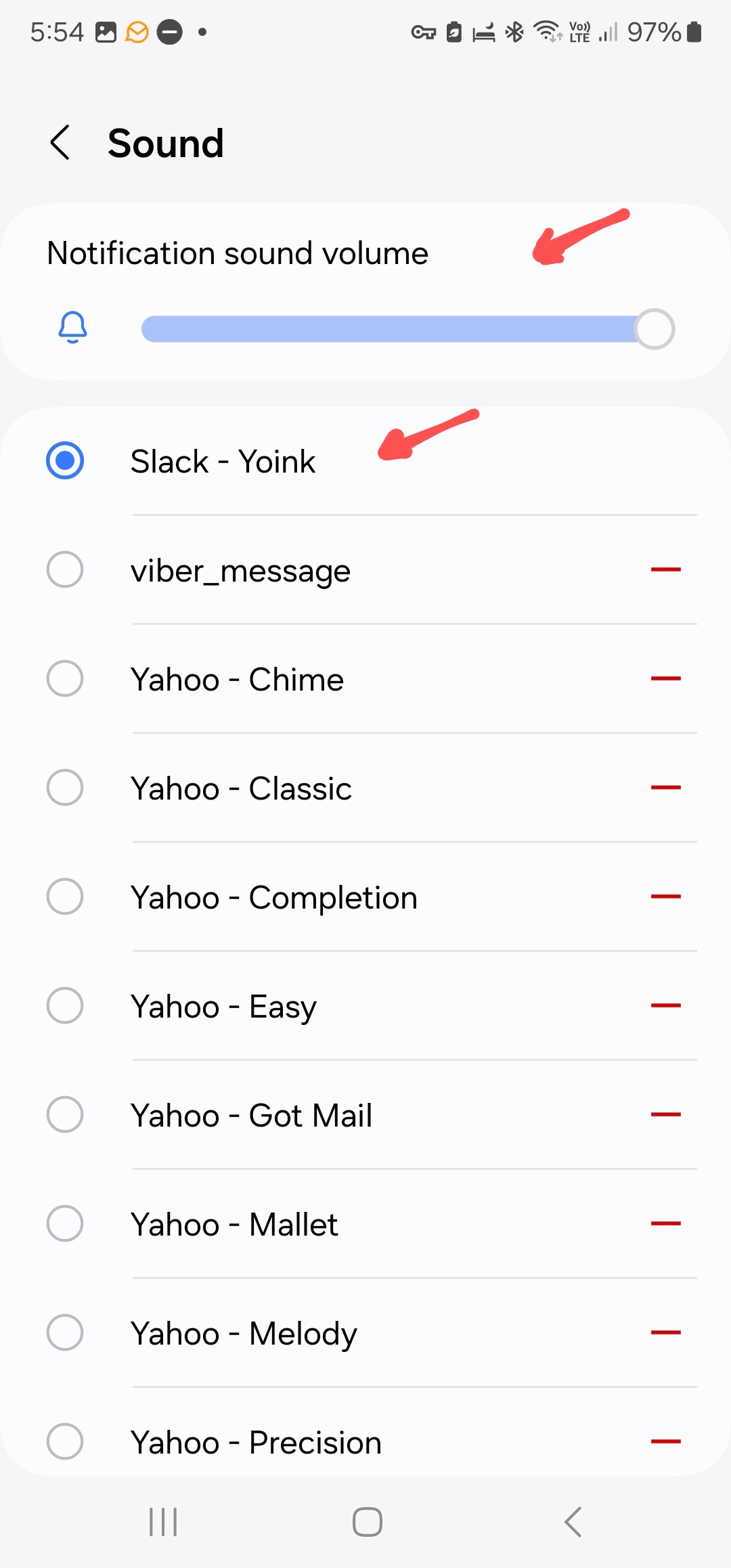Delete the Yahoo - Completion sound
The height and width of the screenshot is (1568, 731).
665,896
